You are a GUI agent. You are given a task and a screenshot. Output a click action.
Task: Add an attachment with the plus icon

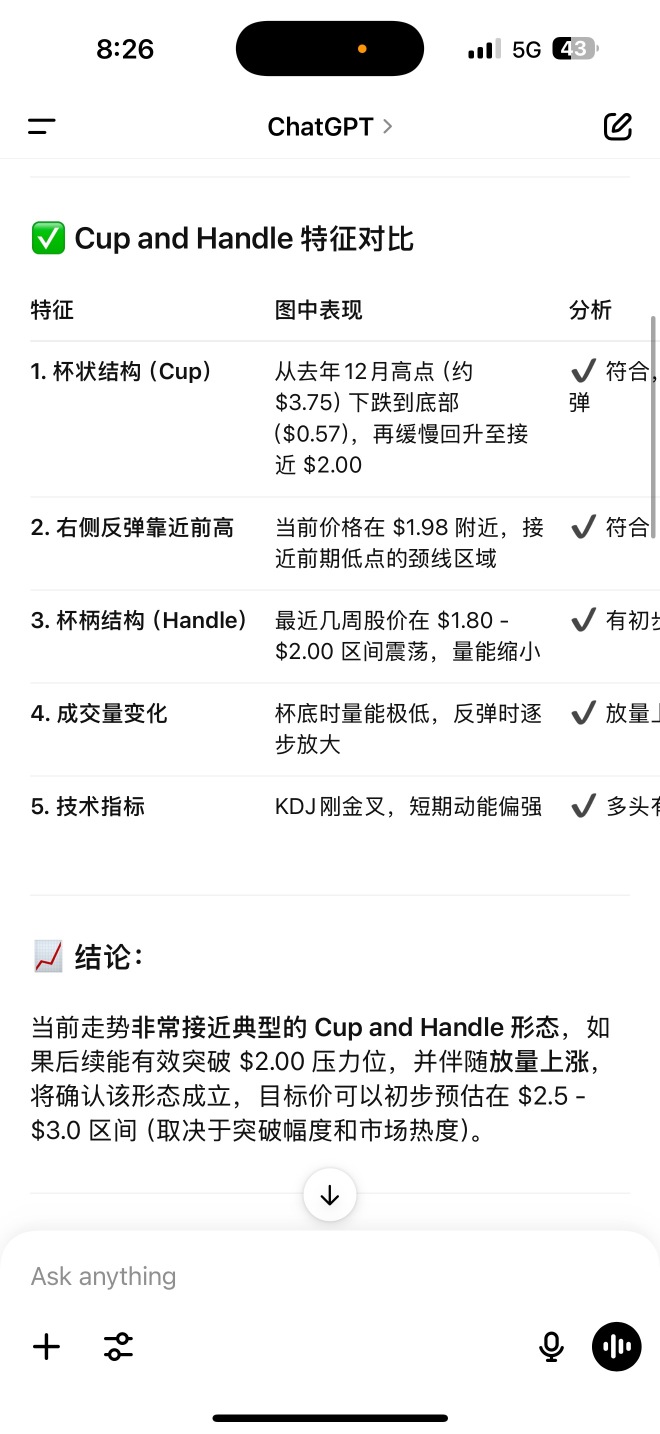coord(46,1347)
